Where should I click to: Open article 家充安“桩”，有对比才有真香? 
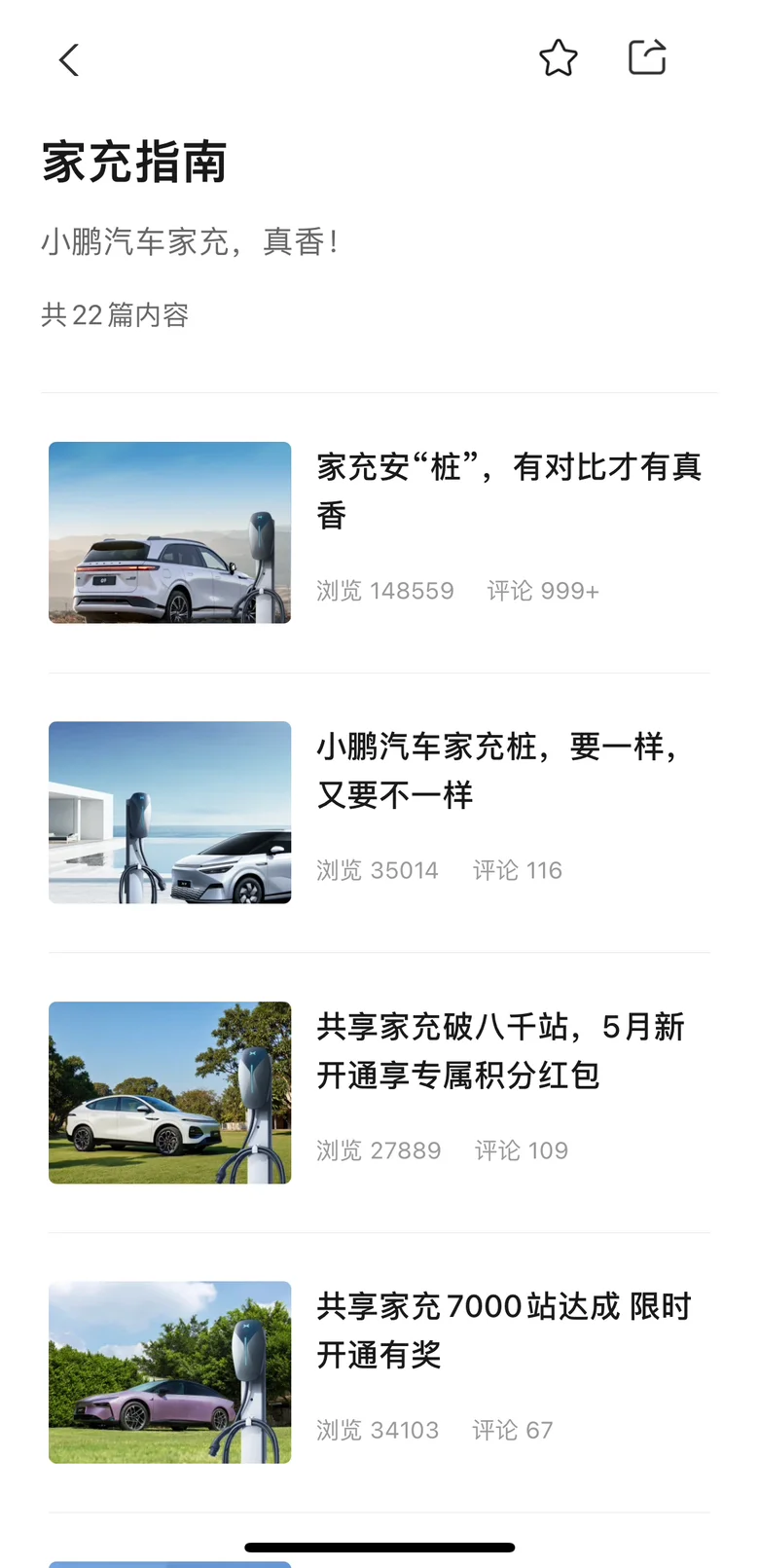(x=508, y=491)
